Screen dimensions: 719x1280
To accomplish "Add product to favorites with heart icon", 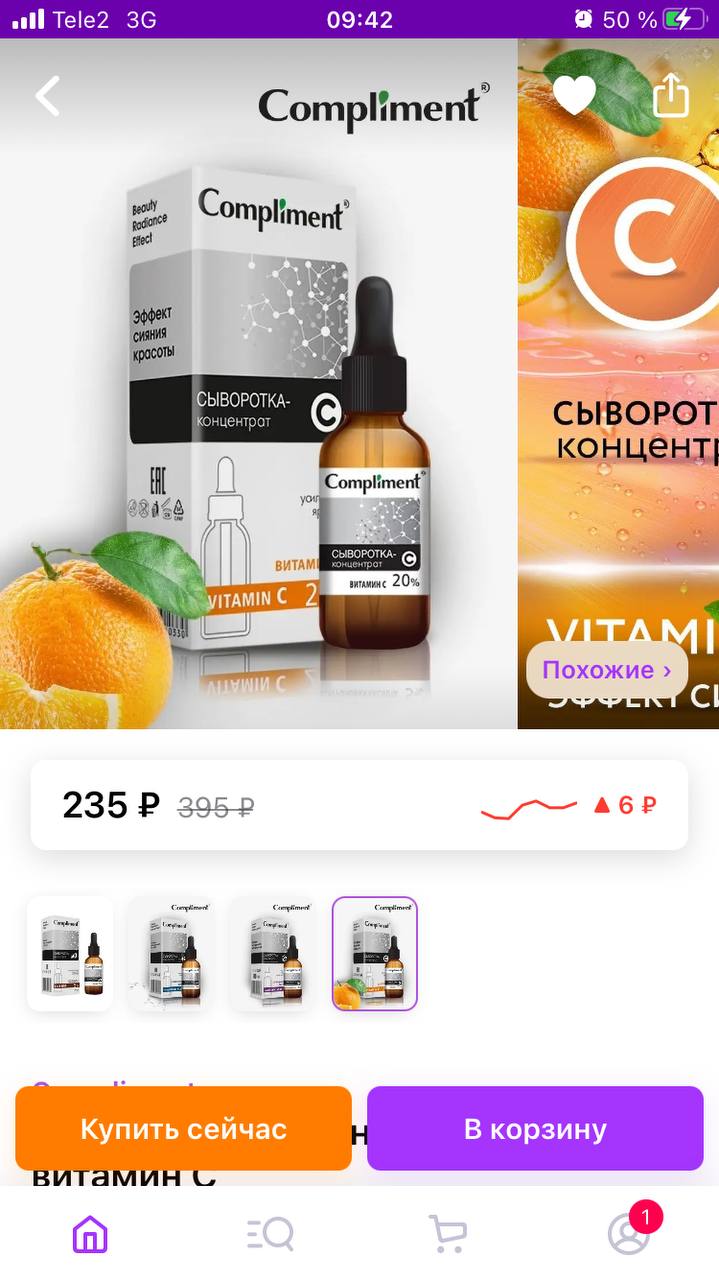I will pyautogui.click(x=574, y=96).
